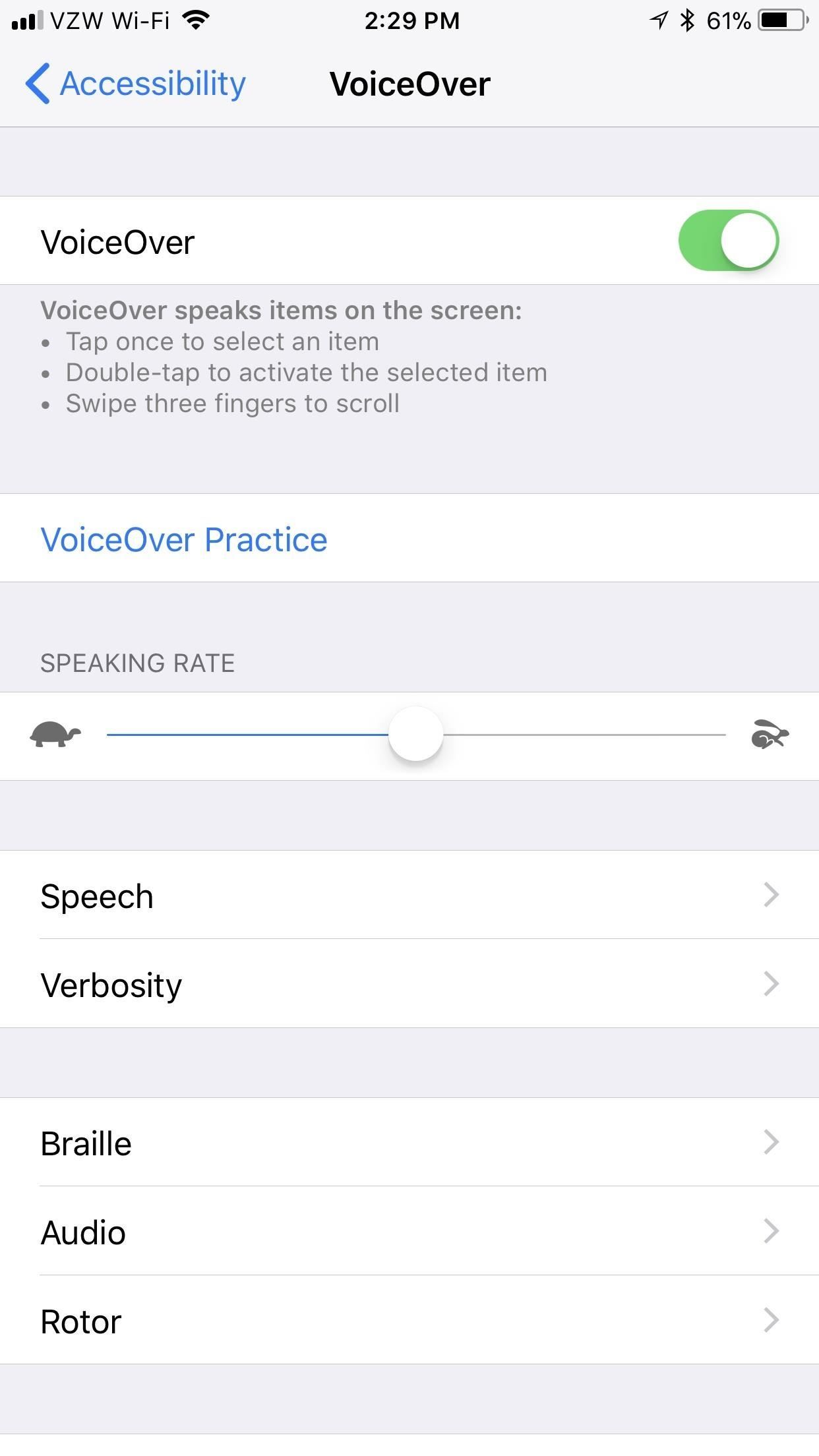The image size is (819, 1456).
Task: Tap the back chevron next to Accessibility
Action: coord(38,83)
